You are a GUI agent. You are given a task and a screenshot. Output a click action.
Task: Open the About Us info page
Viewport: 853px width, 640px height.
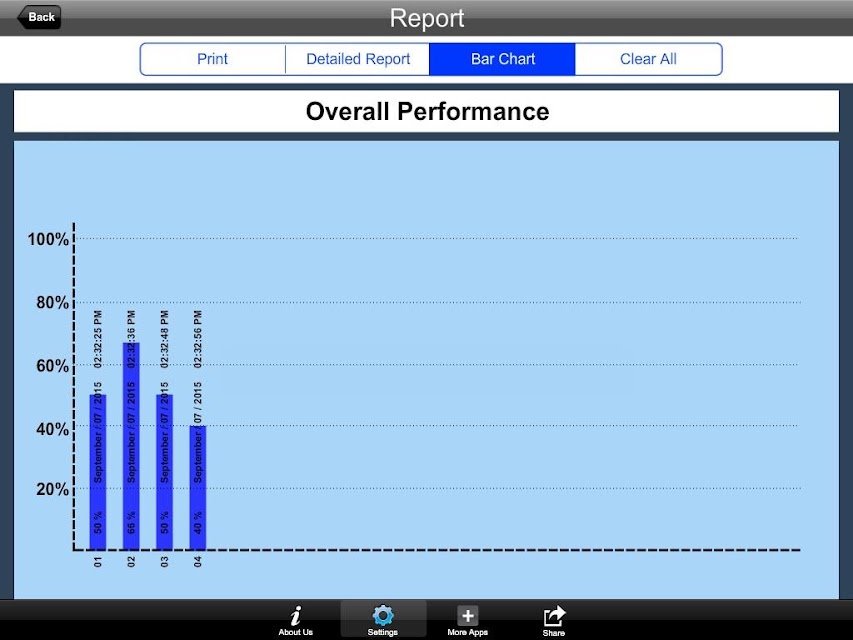[x=295, y=620]
